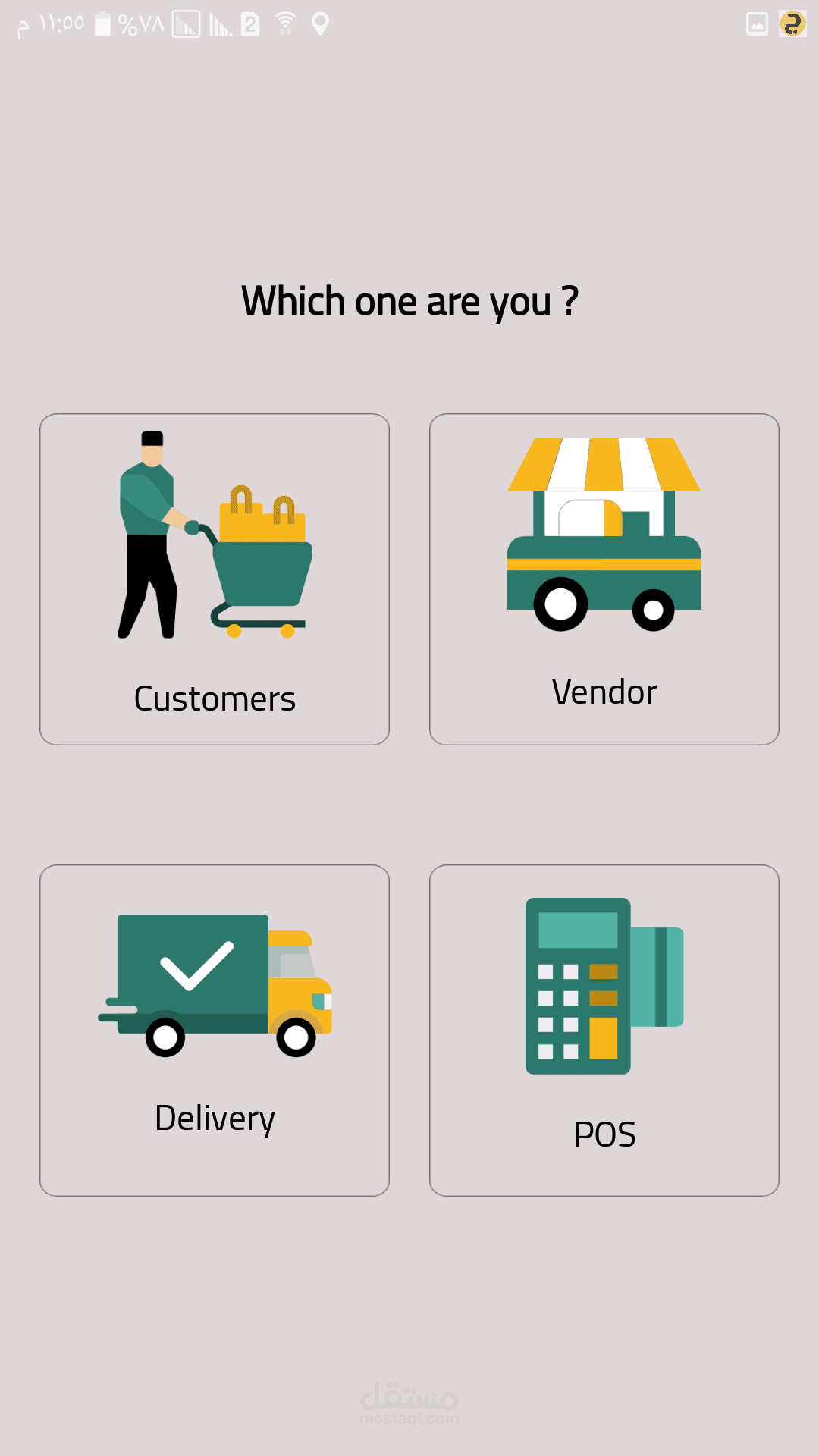Open the Delivery option

[215, 1030]
